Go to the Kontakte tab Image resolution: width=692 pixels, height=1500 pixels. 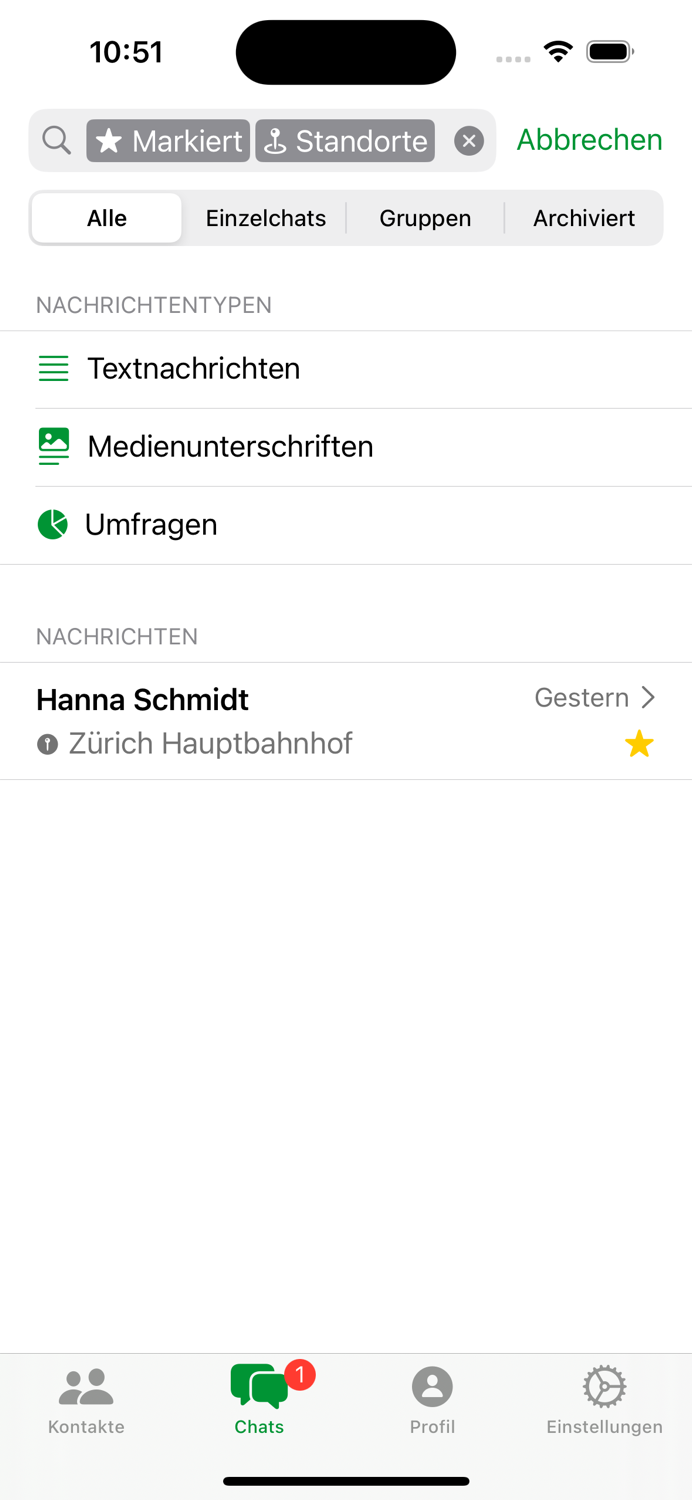tap(86, 1401)
